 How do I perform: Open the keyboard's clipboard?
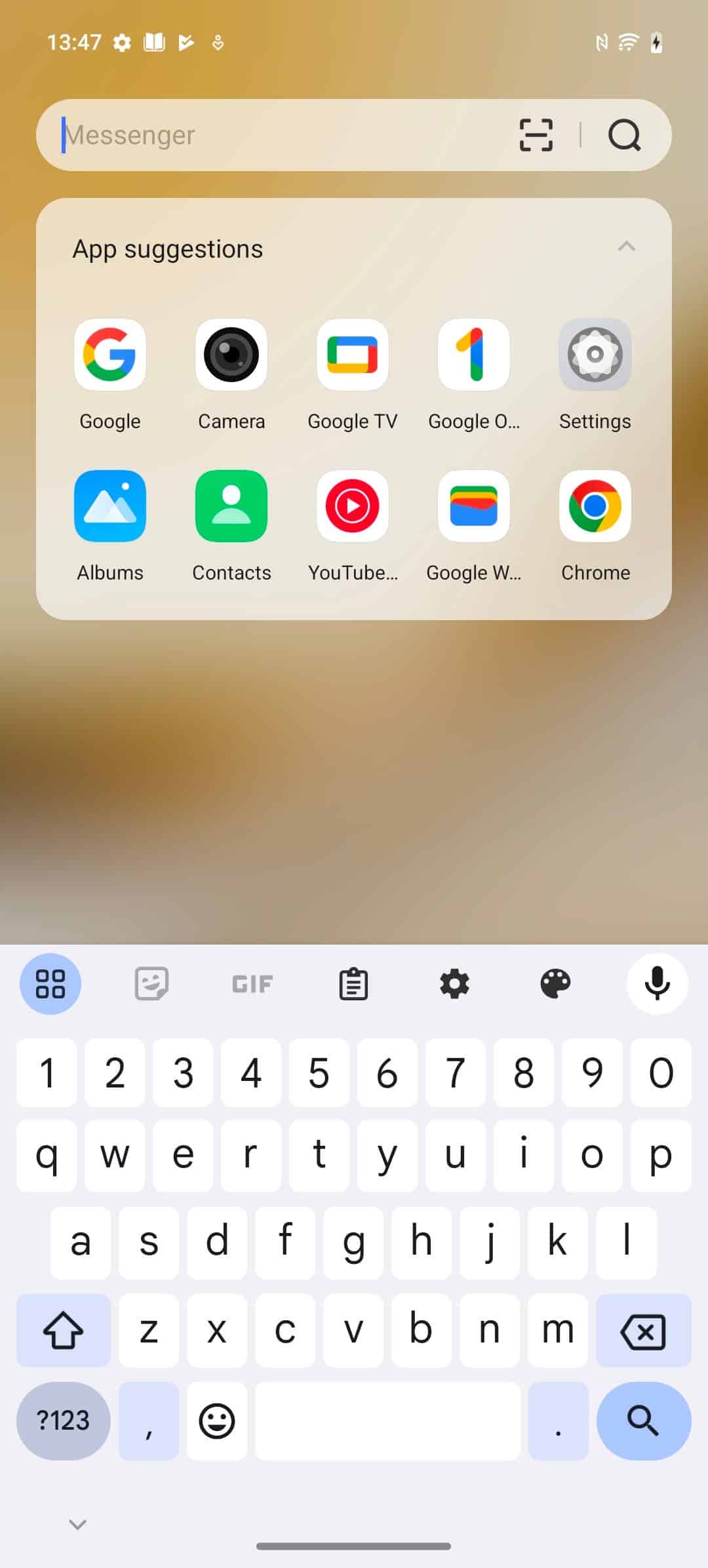353,984
